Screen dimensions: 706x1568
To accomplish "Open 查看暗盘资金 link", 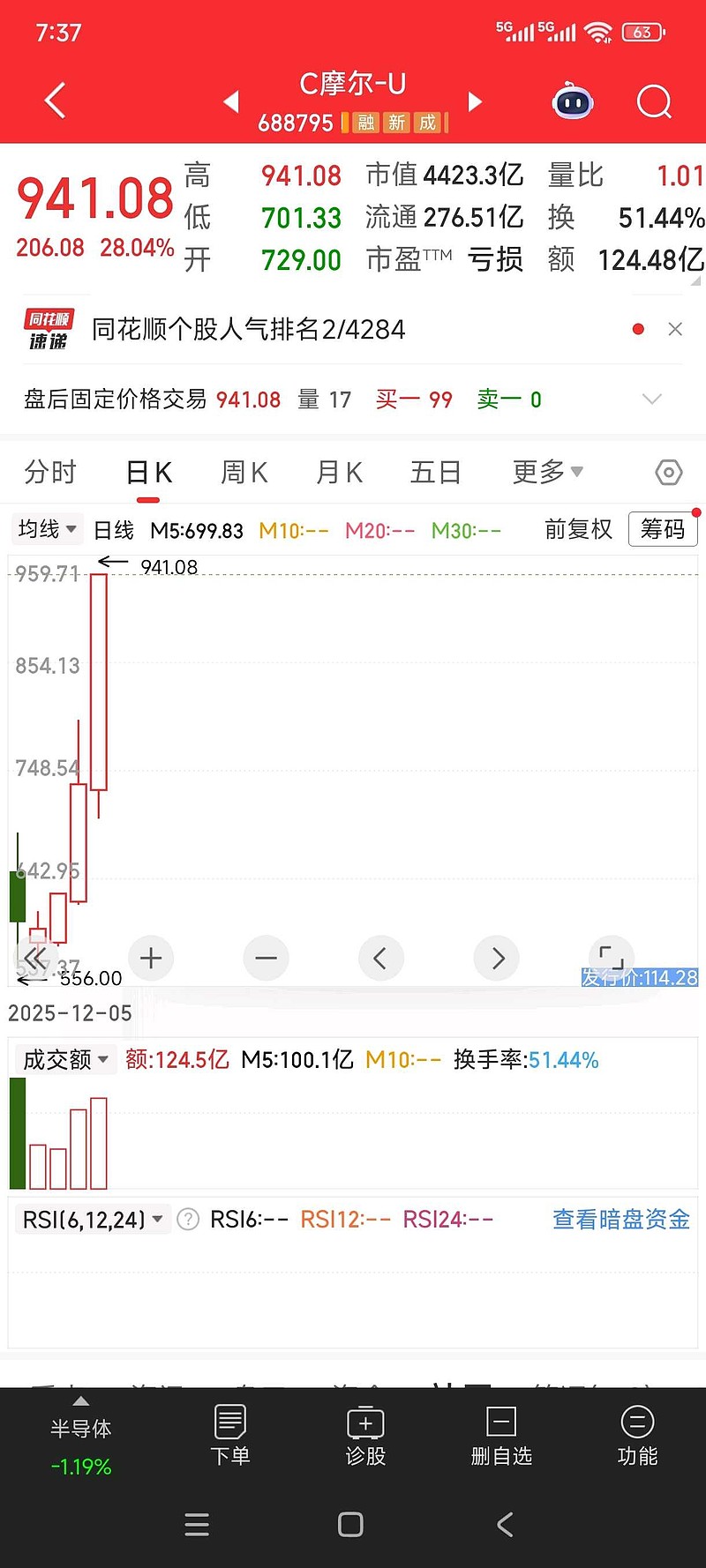I will tap(620, 1219).
